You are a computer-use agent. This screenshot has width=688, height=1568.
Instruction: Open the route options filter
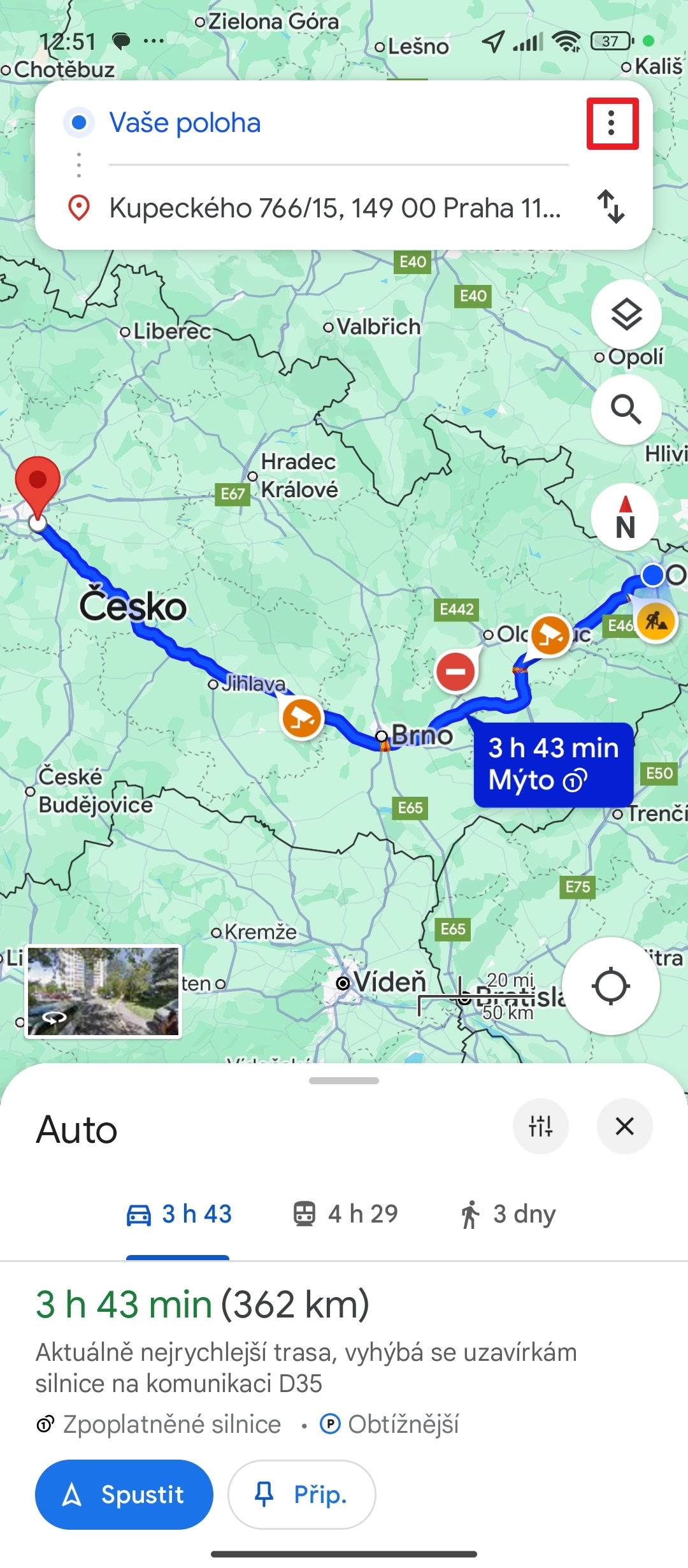tap(541, 1126)
